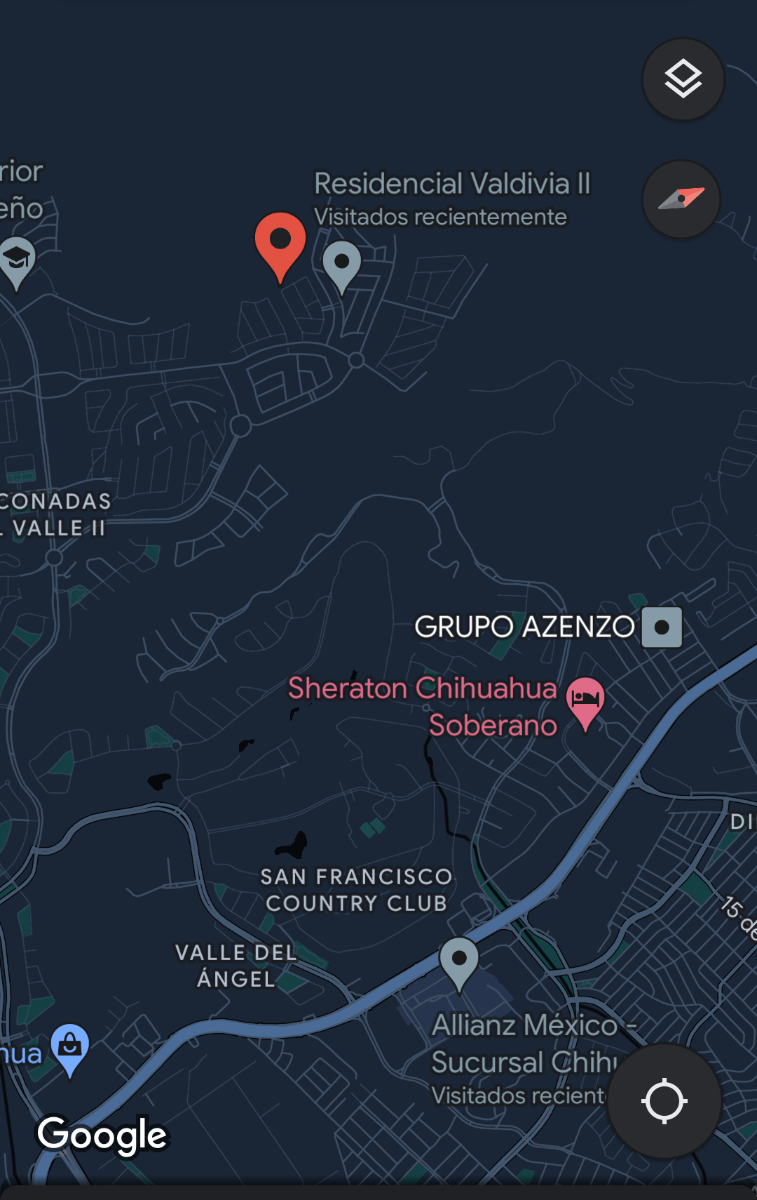Open the graduation cap school marker
757x1200 pixels.
16,260
